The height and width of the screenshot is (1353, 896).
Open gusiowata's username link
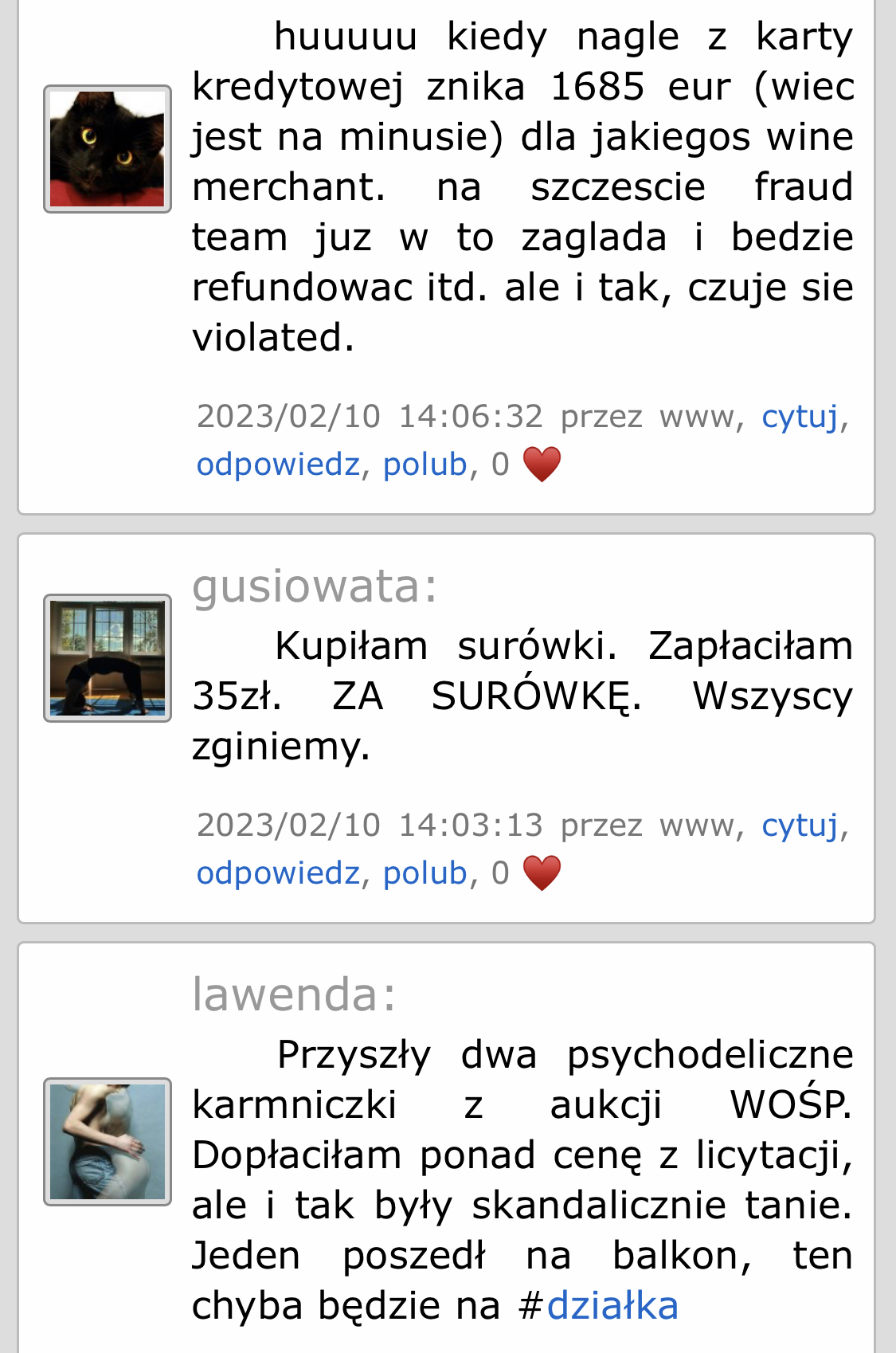click(x=314, y=586)
